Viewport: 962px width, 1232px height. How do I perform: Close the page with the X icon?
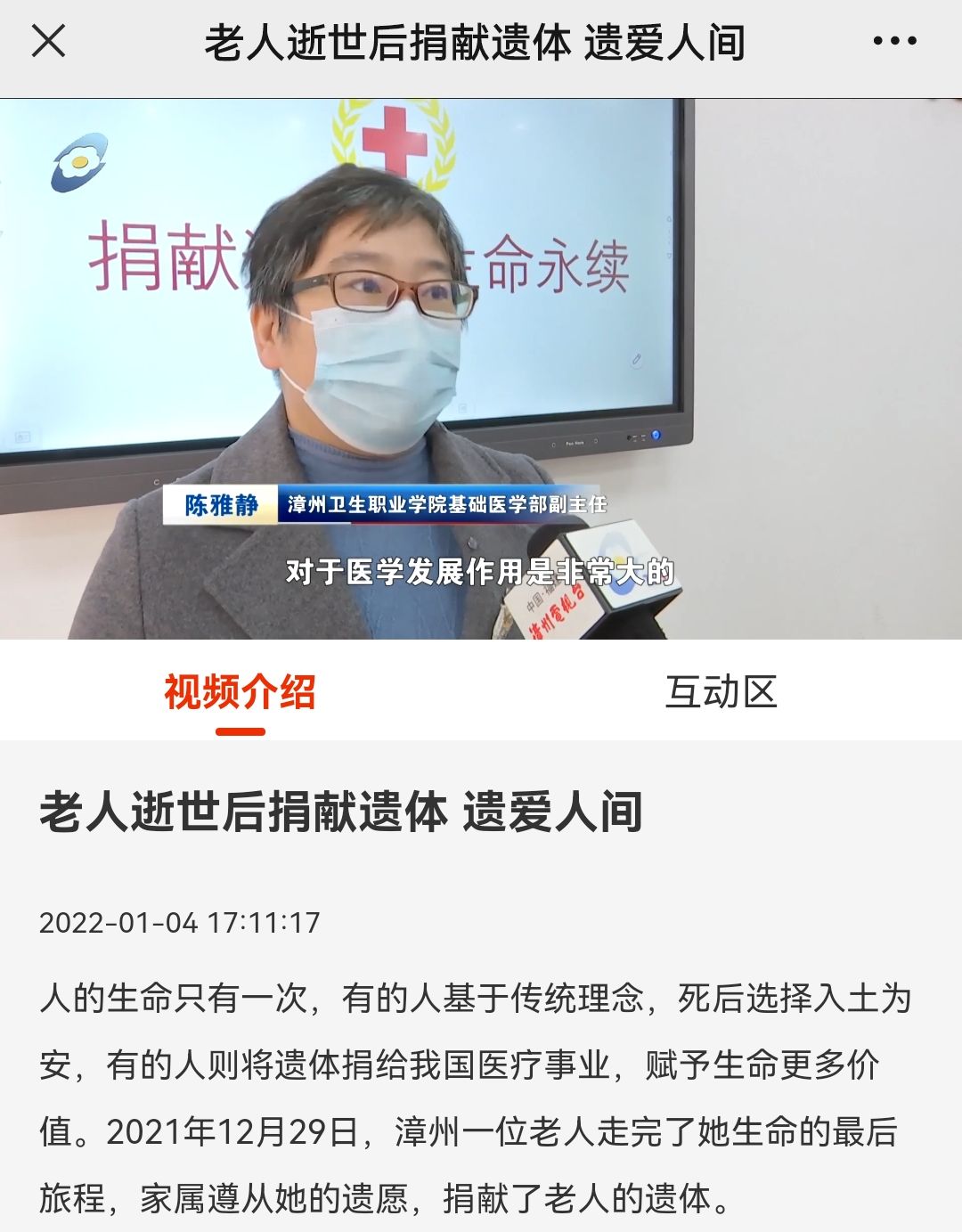(x=48, y=41)
